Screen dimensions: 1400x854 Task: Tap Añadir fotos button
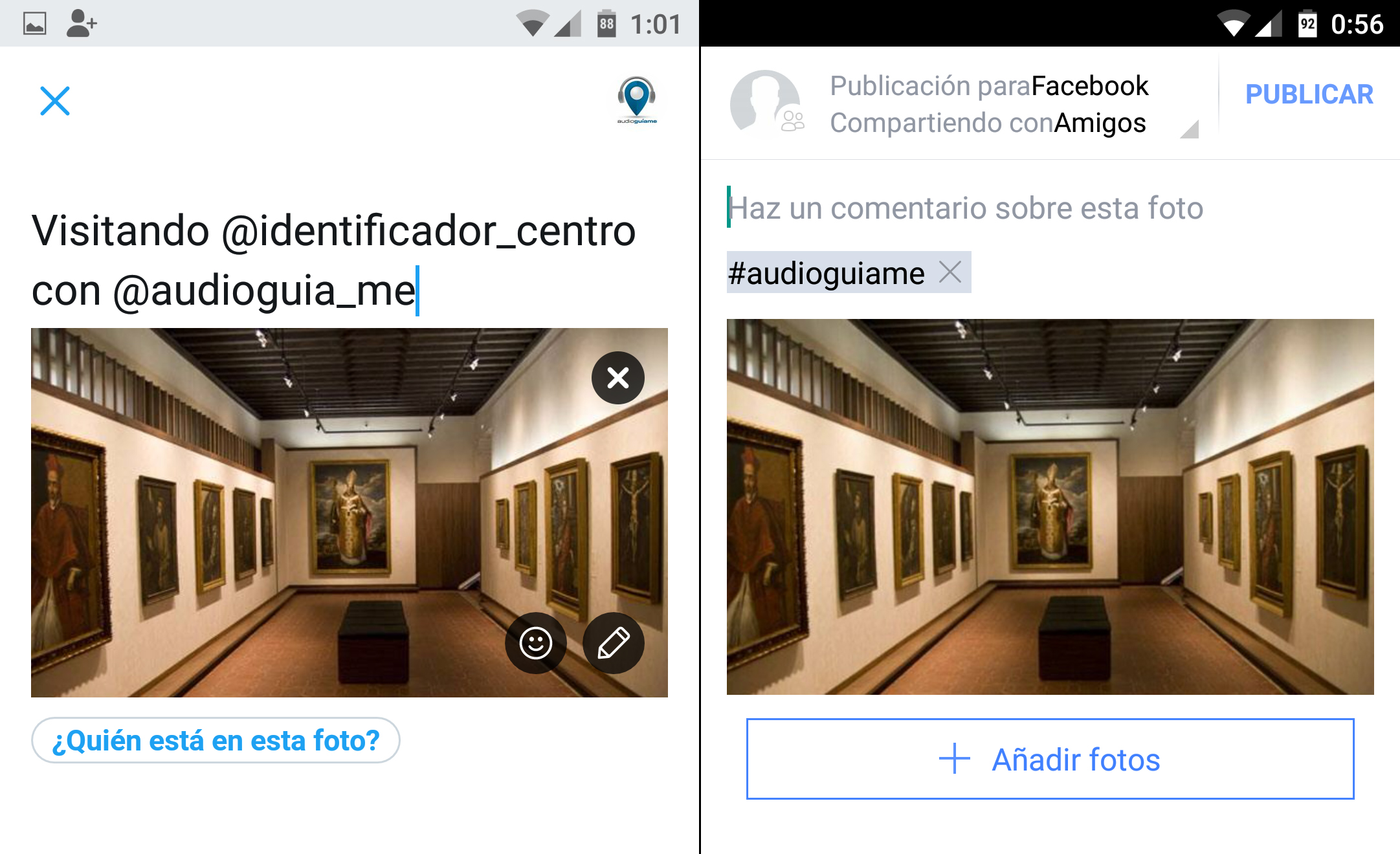pos(1050,759)
